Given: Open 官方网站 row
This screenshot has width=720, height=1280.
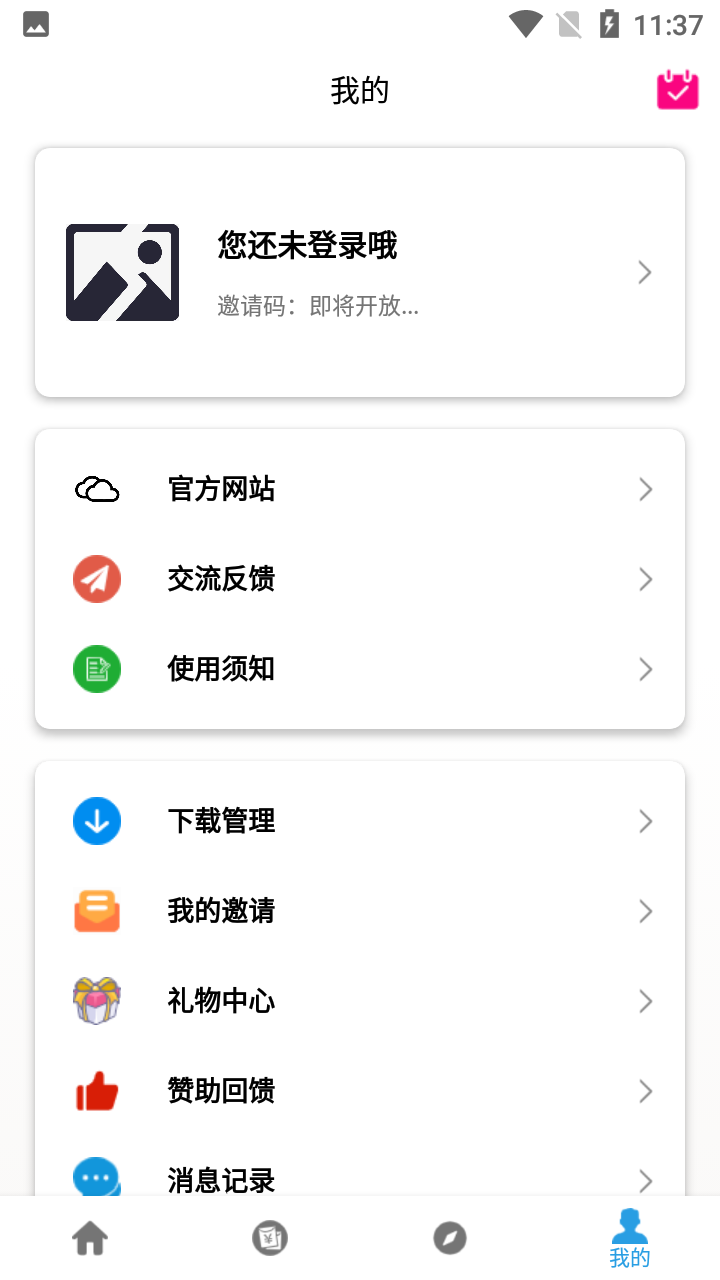Looking at the screenshot, I should pyautogui.click(x=360, y=489).
